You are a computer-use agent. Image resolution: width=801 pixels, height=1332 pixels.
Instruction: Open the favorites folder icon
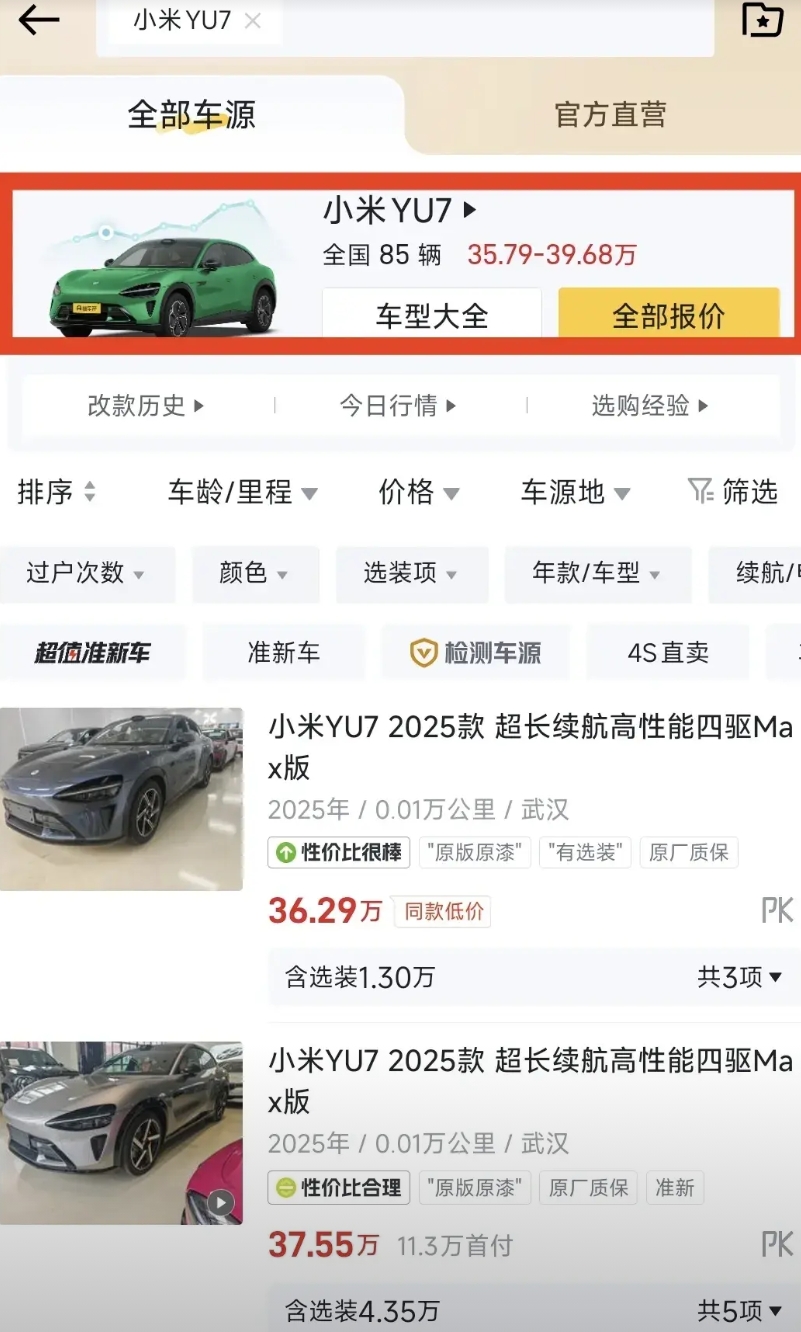click(x=762, y=19)
